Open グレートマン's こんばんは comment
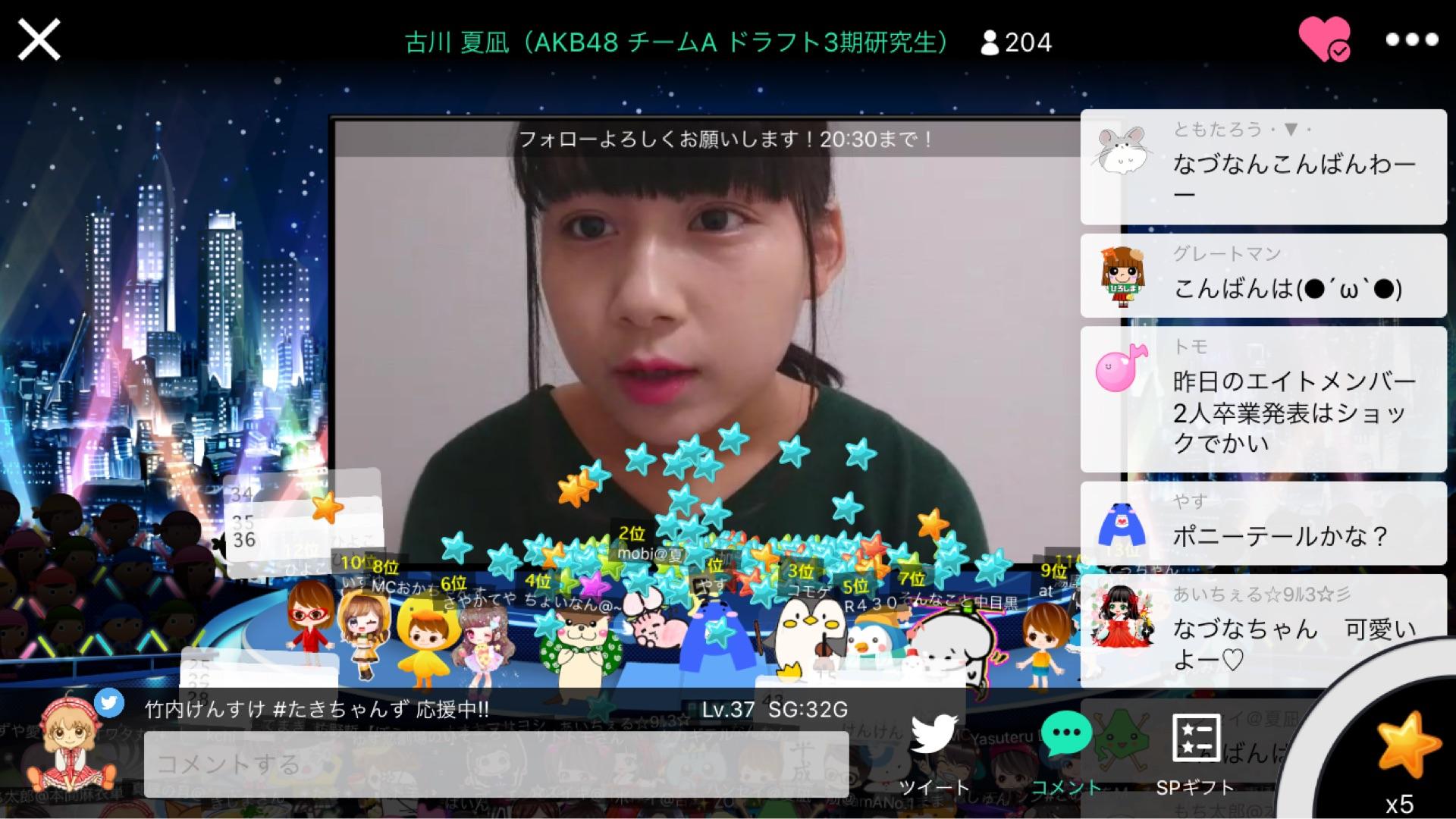1456x819 pixels. [x=1263, y=276]
